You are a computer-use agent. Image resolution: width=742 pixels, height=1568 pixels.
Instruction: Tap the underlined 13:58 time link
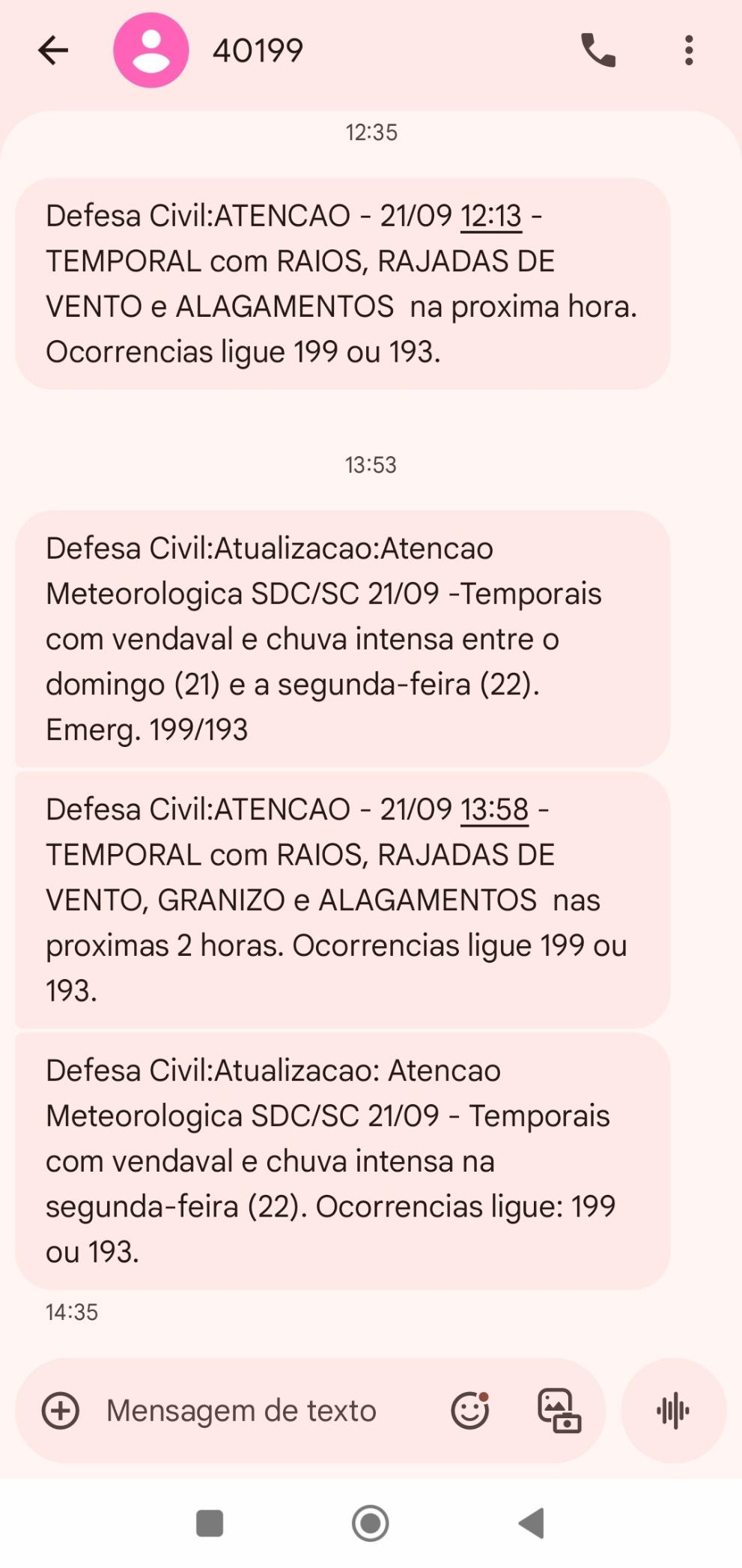point(494,810)
